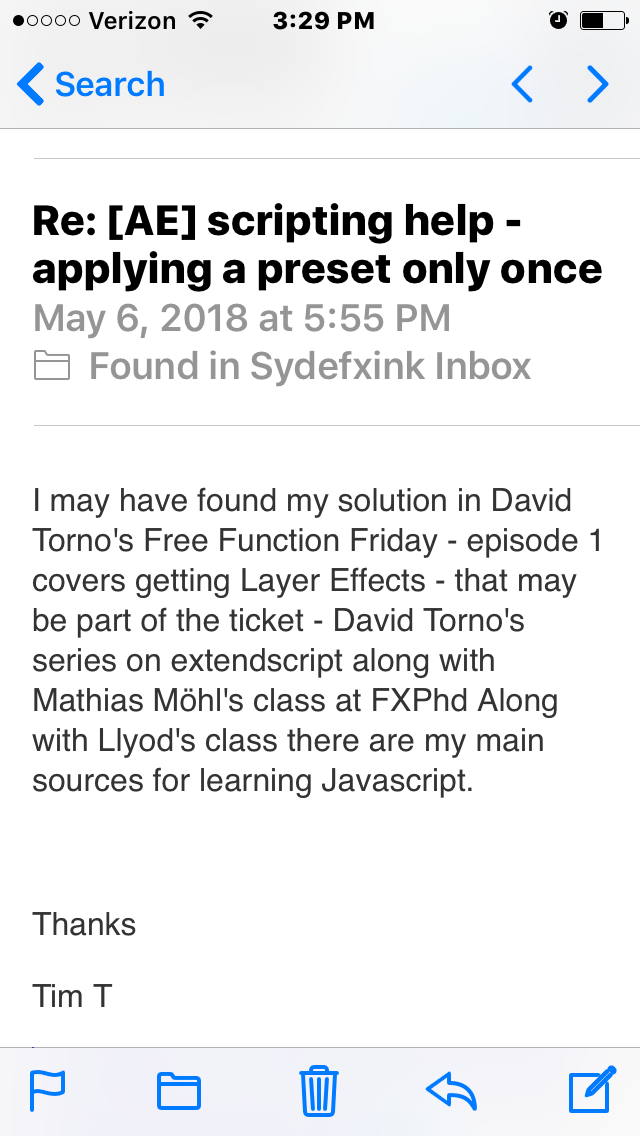
Task: Delete this email with the trash icon
Action: coord(319,1090)
